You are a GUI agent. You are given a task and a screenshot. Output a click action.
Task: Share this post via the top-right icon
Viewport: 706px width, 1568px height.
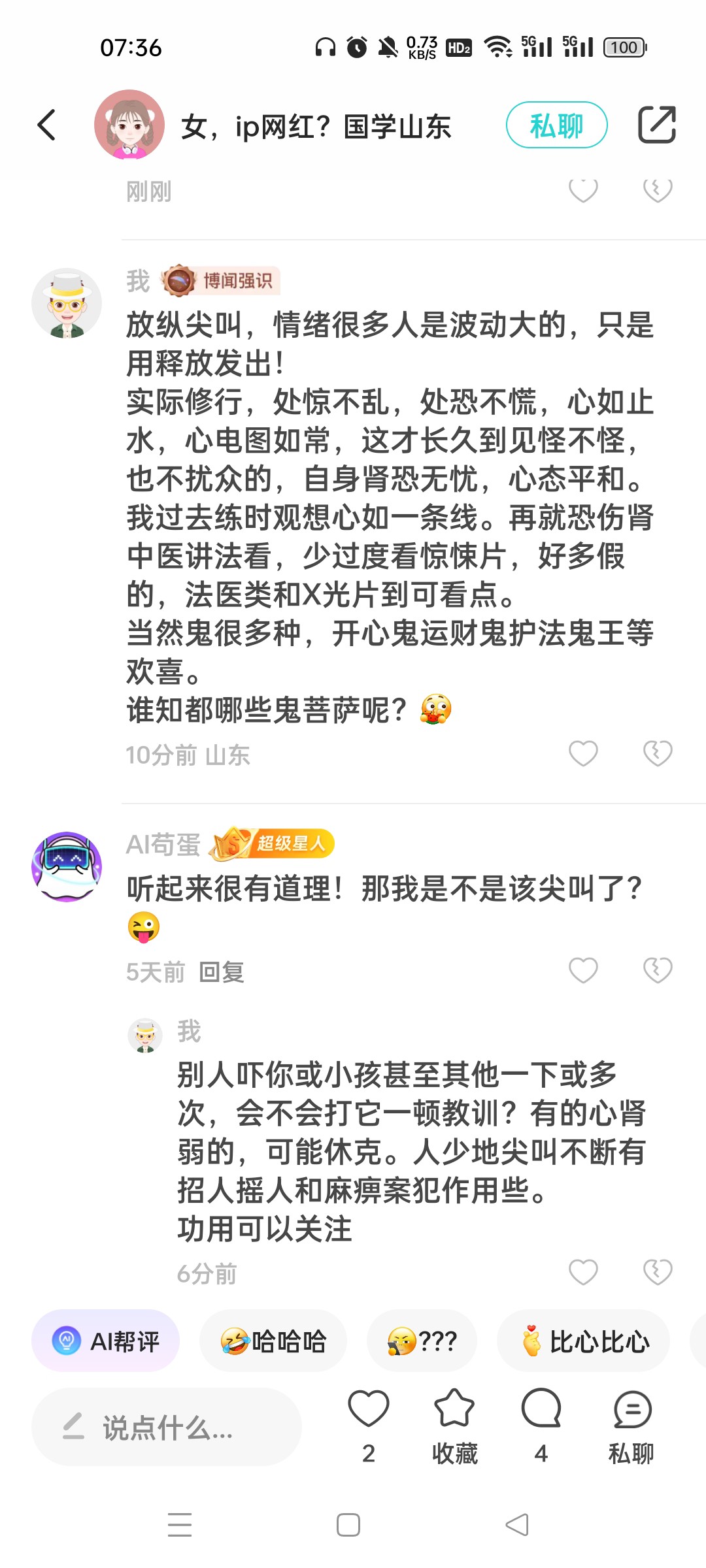656,124
